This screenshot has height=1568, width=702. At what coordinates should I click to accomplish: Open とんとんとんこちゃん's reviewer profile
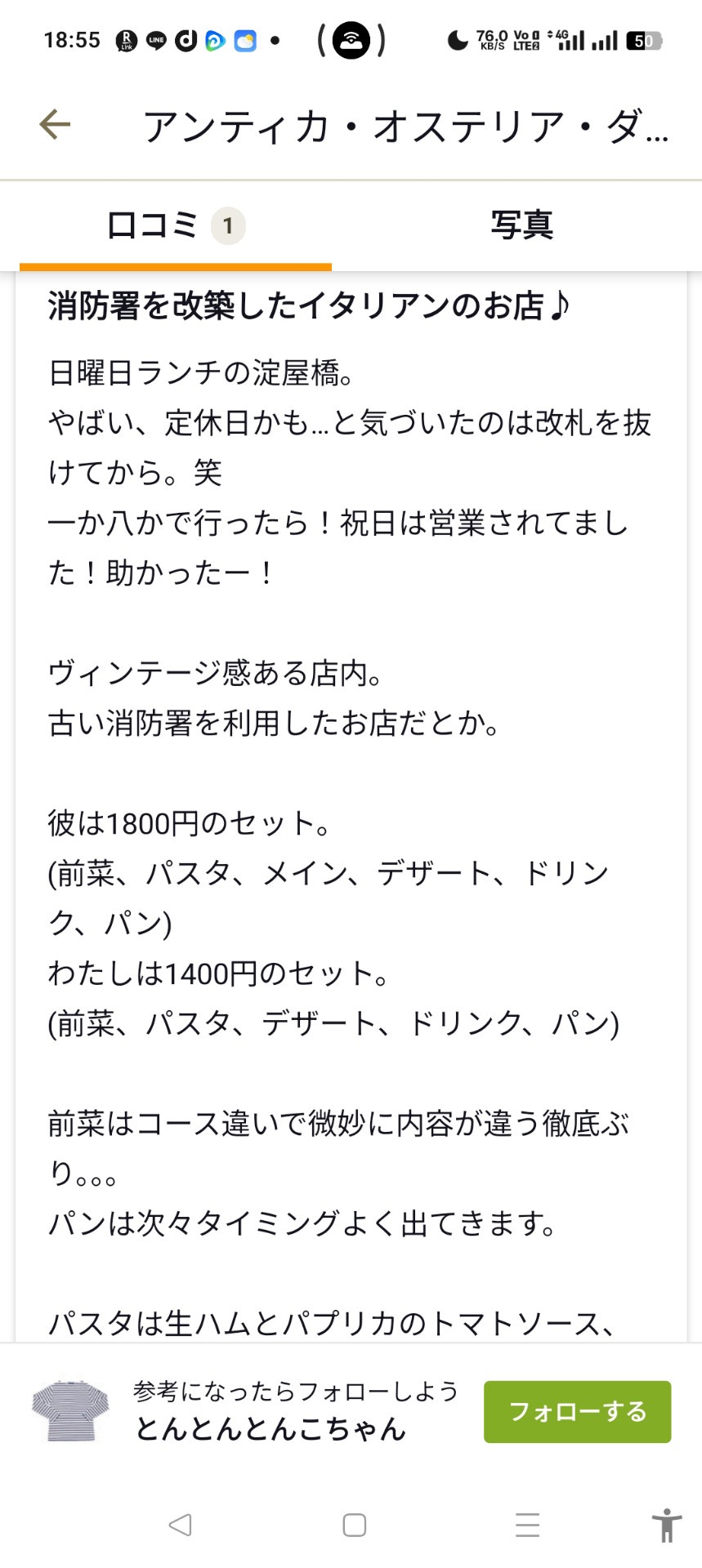(x=270, y=1428)
